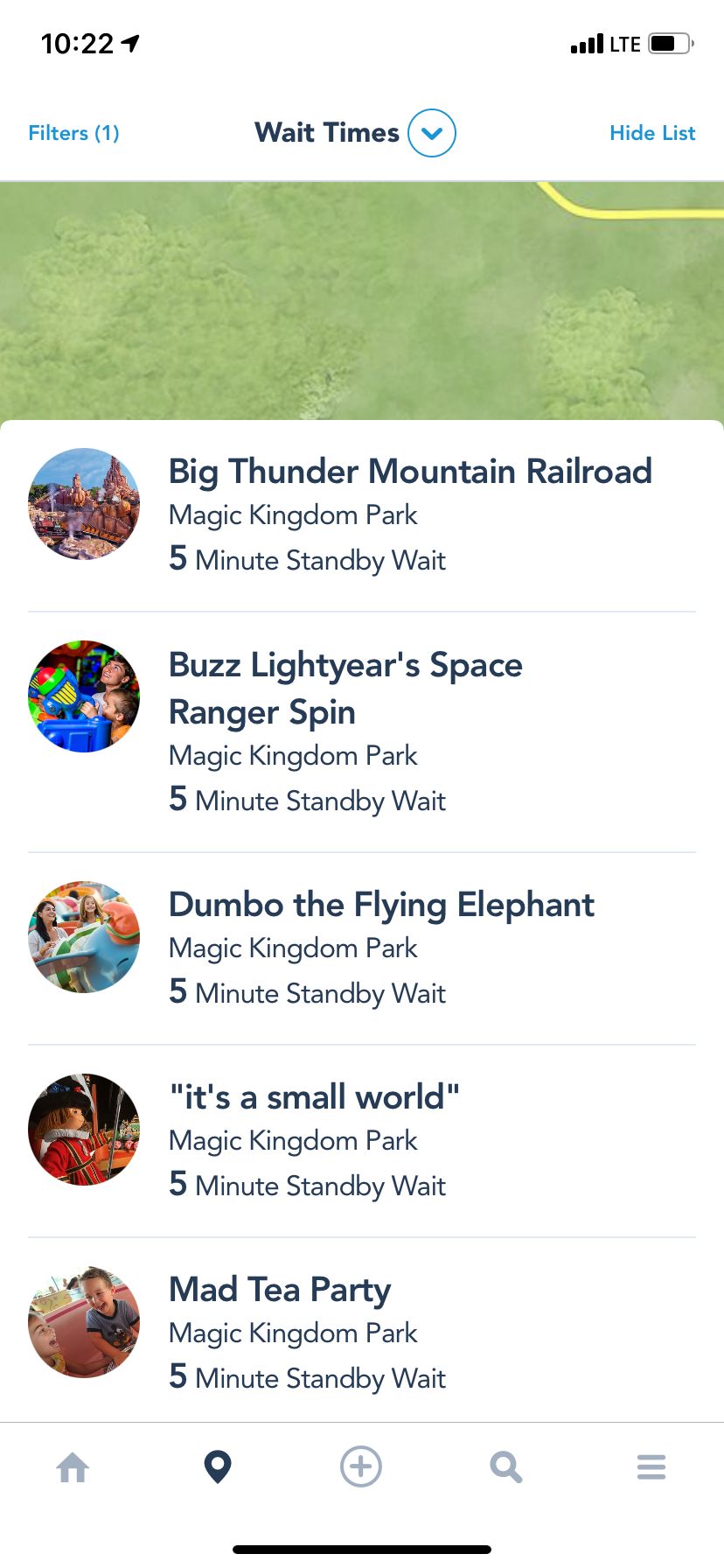Open Big Thunder Mountain Railroad details
This screenshot has width=724, height=1568.
click(x=409, y=472)
